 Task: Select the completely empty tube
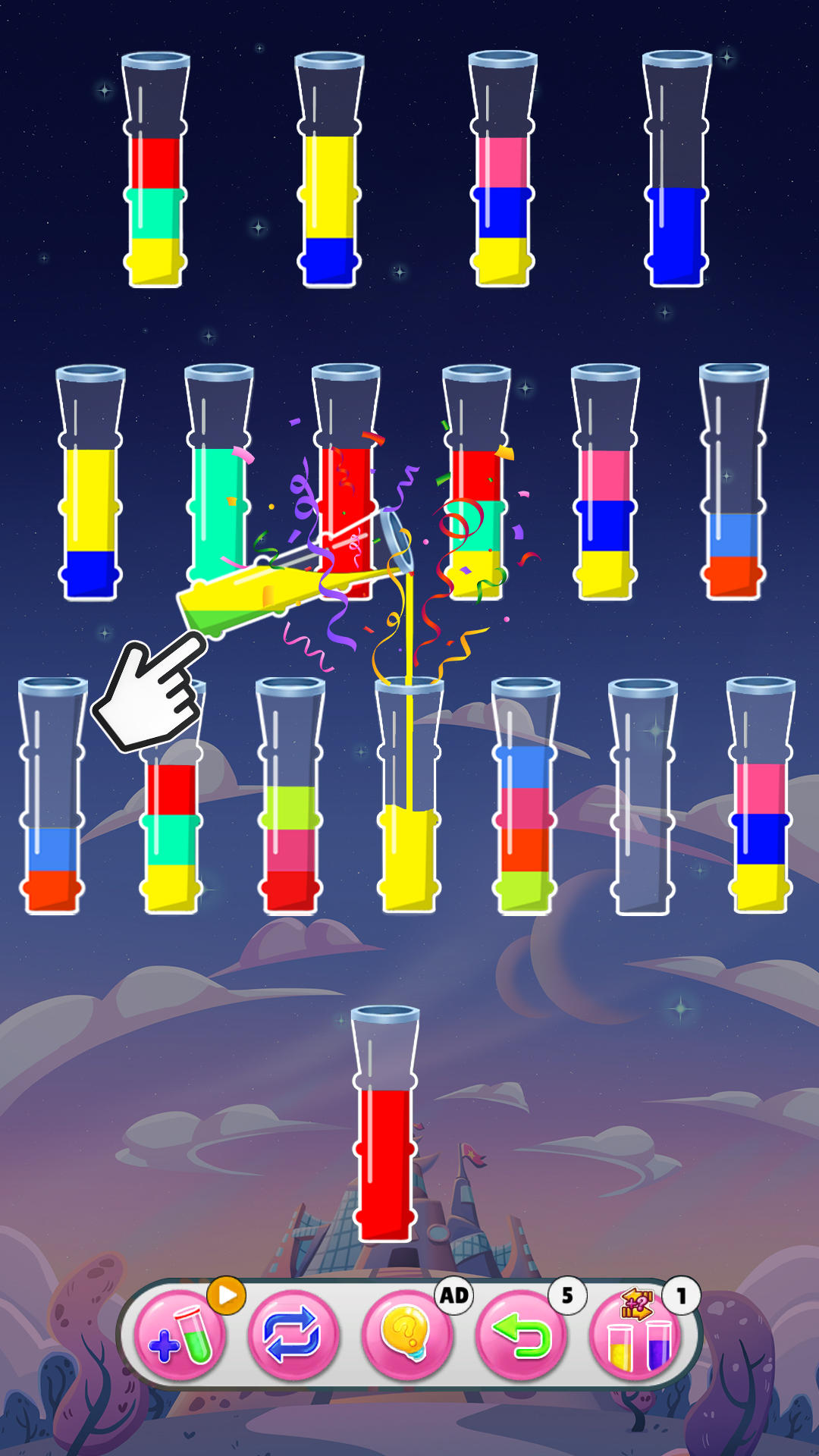[x=643, y=796]
